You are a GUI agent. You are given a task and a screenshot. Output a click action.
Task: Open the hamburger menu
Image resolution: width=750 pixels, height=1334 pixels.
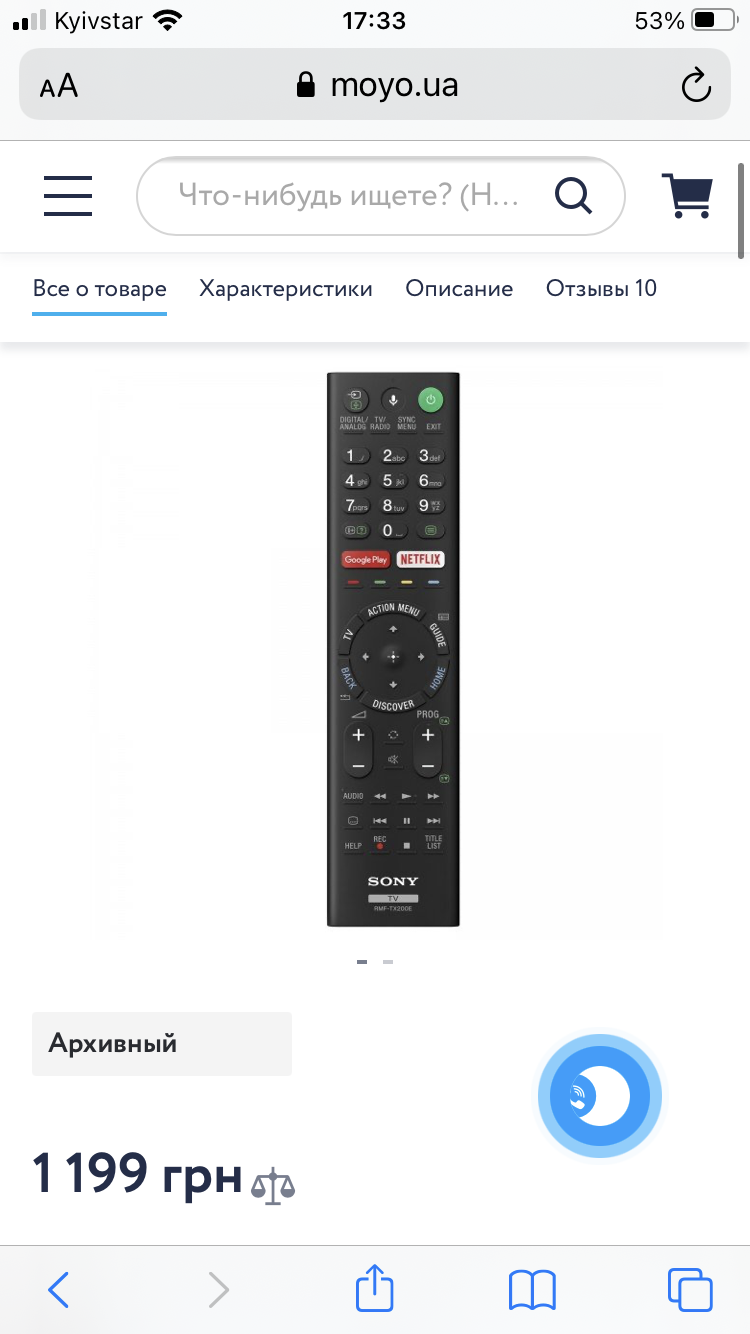coord(68,196)
